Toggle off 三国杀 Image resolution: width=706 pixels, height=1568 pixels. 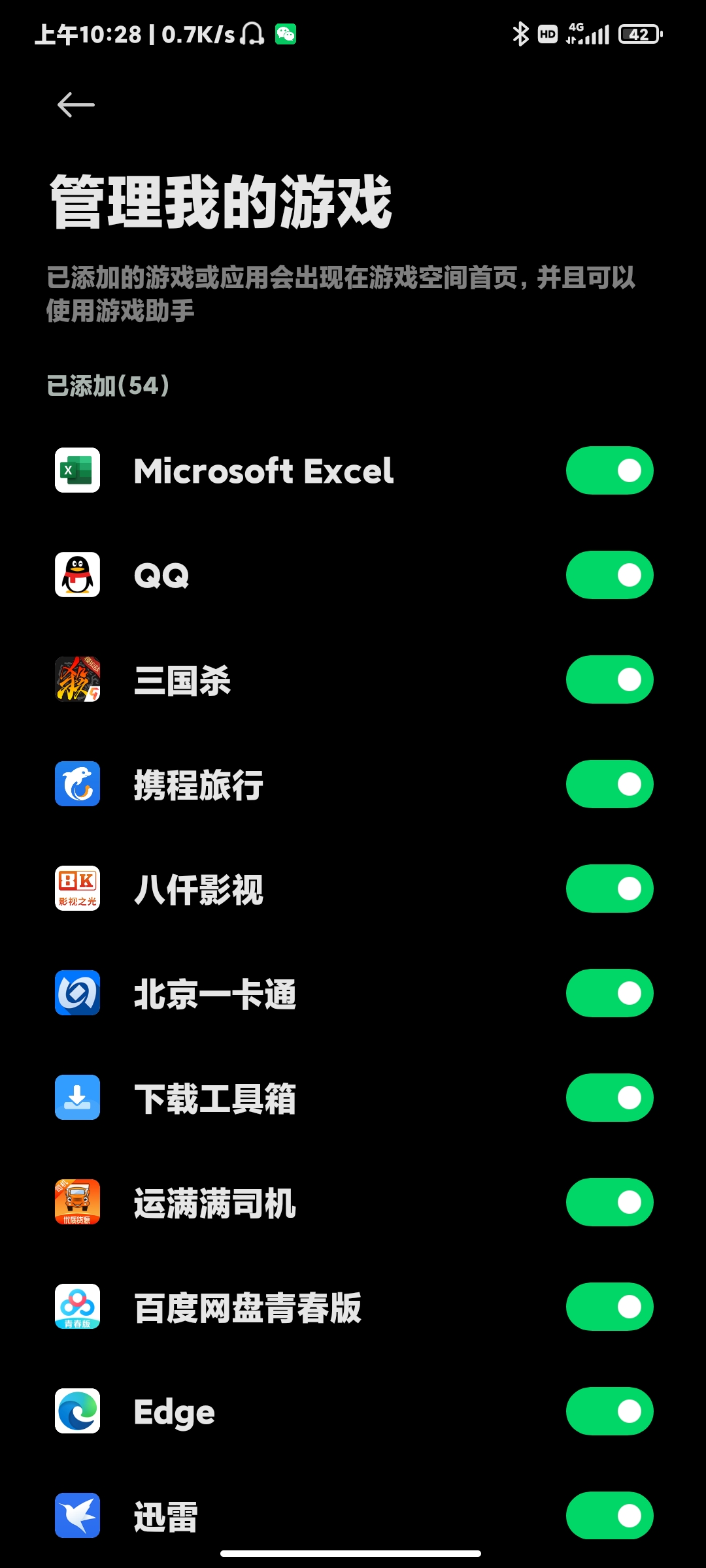pos(609,679)
